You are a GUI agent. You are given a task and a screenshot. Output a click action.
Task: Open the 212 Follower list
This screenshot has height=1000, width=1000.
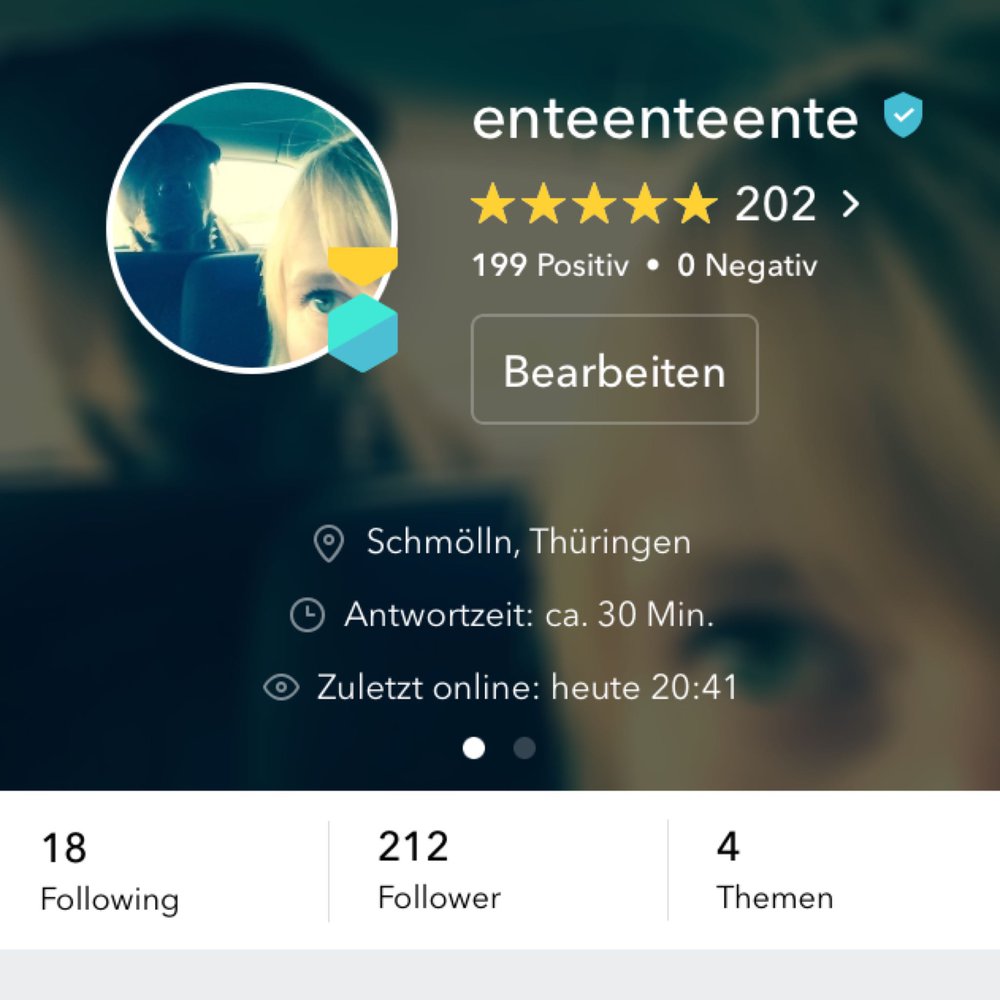pyautogui.click(x=440, y=872)
